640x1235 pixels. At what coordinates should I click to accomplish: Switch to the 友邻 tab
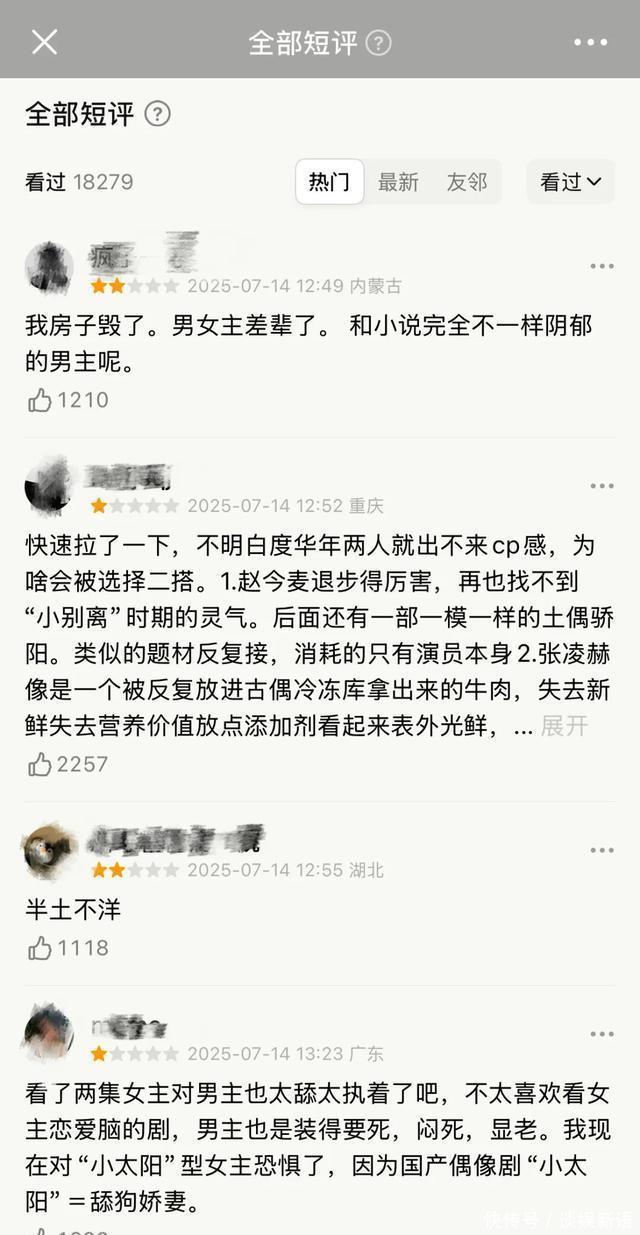(466, 182)
